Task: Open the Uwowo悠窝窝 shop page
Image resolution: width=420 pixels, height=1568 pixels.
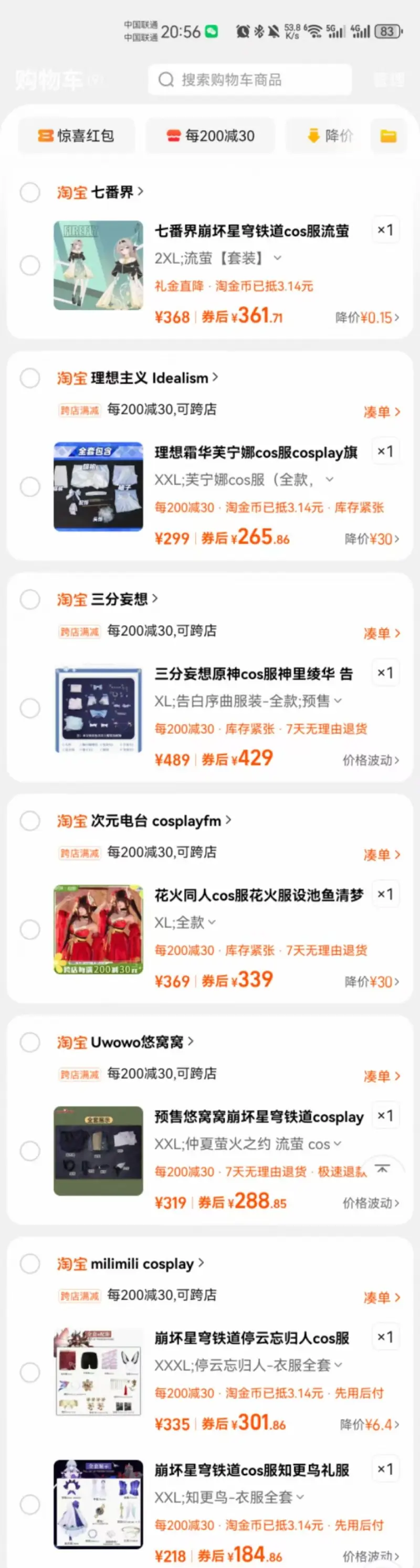Action: [141, 1042]
